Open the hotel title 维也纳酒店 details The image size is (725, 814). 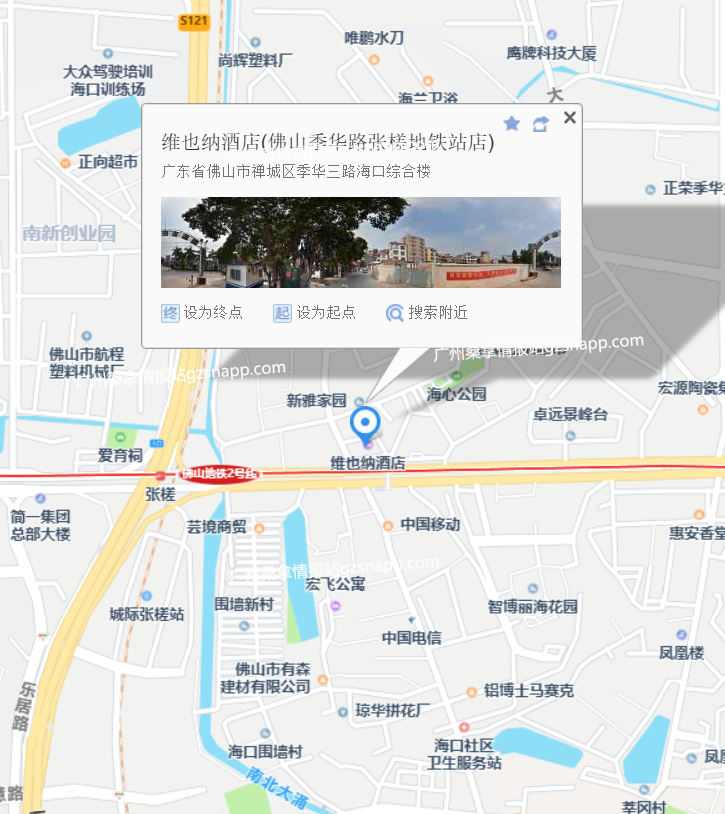(x=328, y=143)
